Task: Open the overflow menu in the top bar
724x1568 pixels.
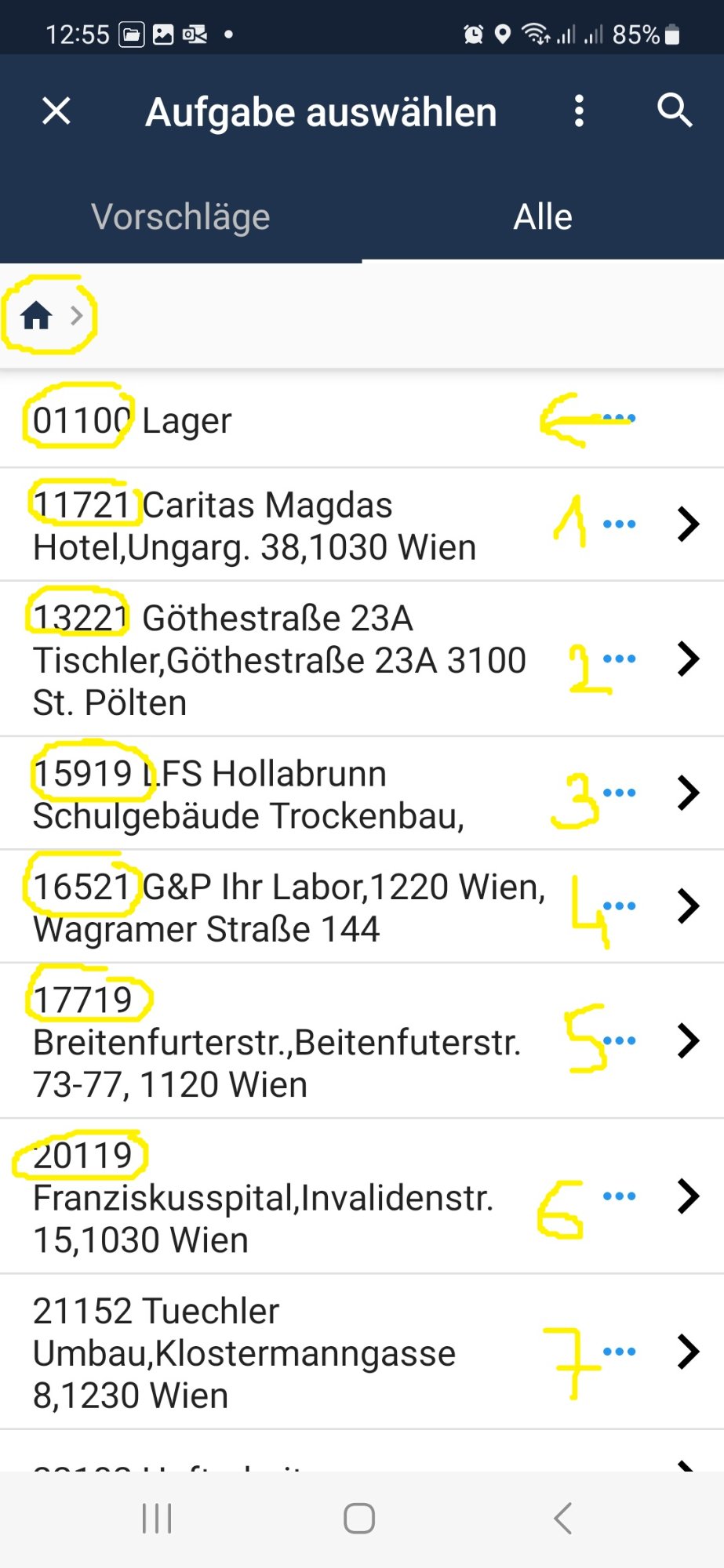Action: pyautogui.click(x=579, y=111)
